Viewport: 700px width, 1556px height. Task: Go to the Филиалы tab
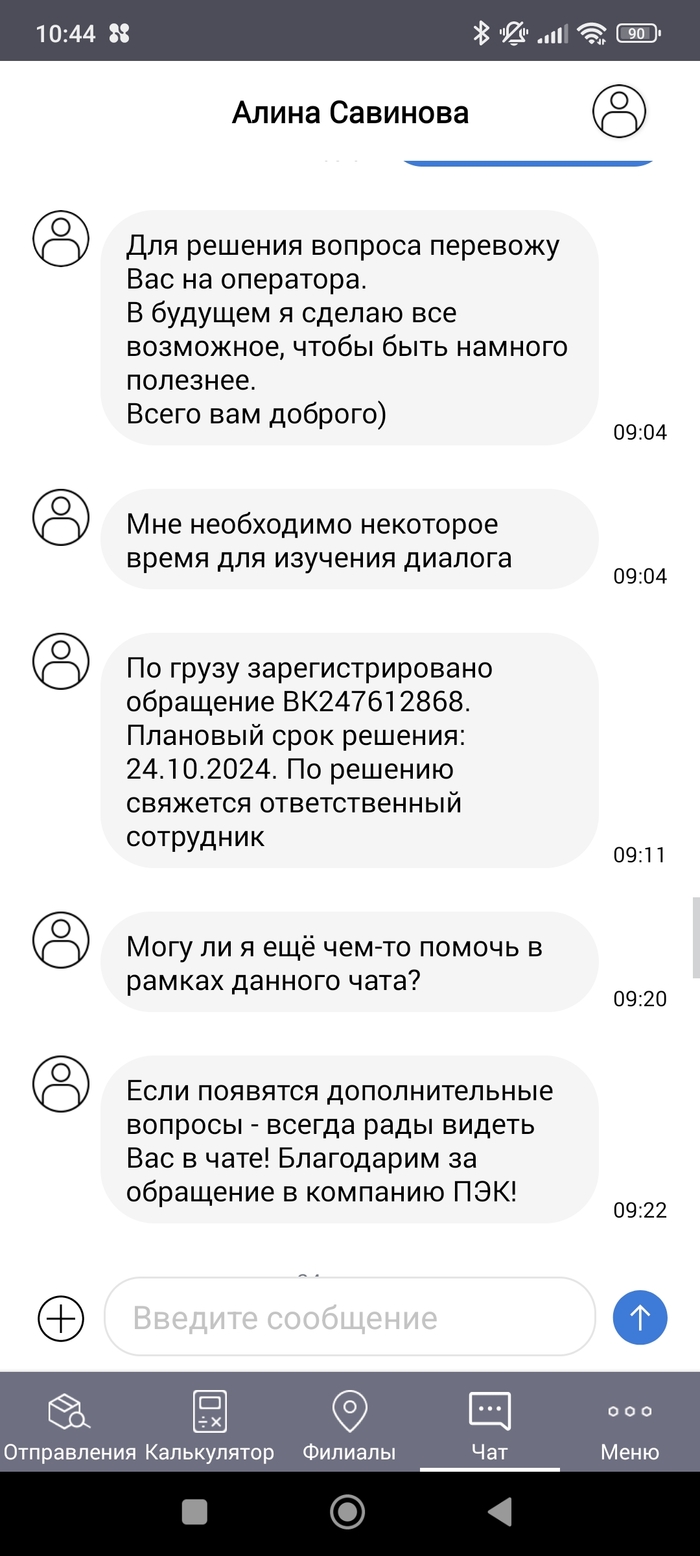pyautogui.click(x=349, y=1425)
